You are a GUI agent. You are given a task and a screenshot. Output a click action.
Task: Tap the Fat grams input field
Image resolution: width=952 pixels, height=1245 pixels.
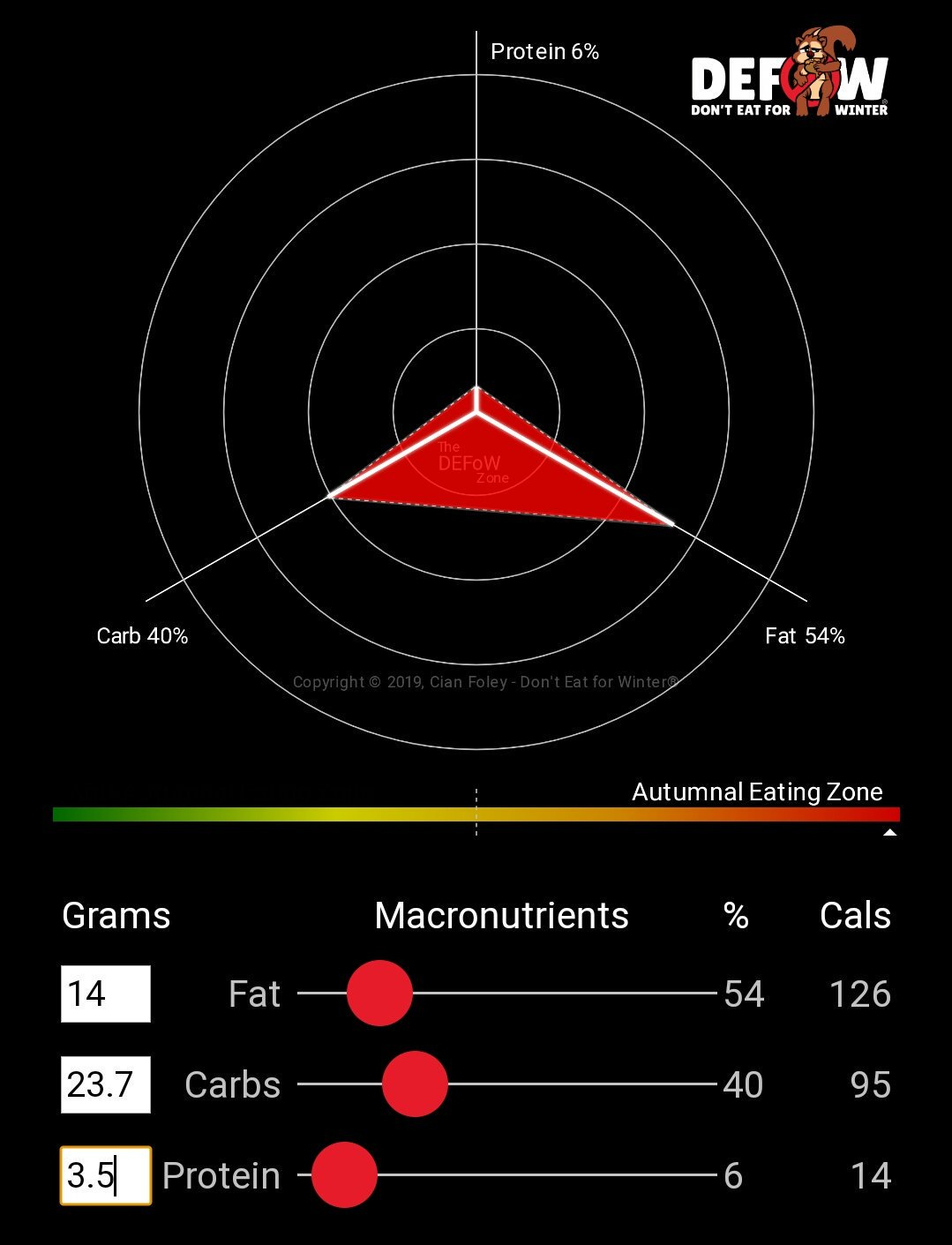106,994
